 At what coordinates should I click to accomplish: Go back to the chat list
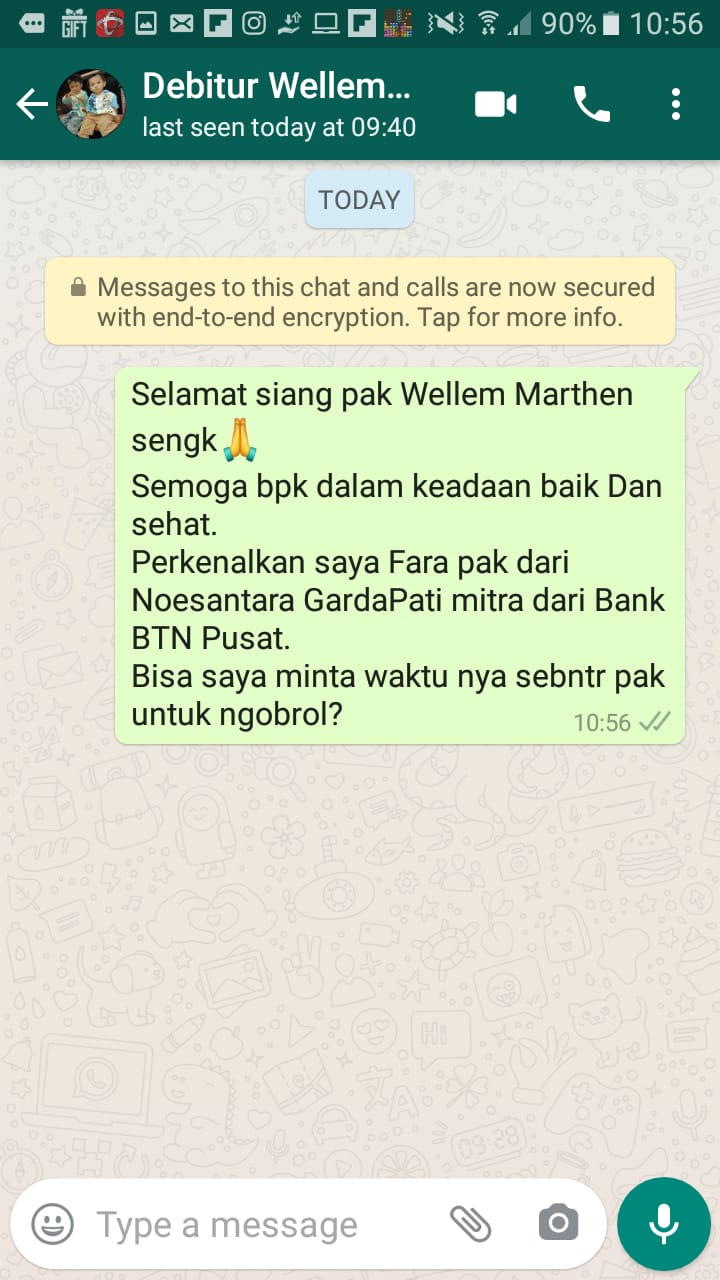point(32,104)
